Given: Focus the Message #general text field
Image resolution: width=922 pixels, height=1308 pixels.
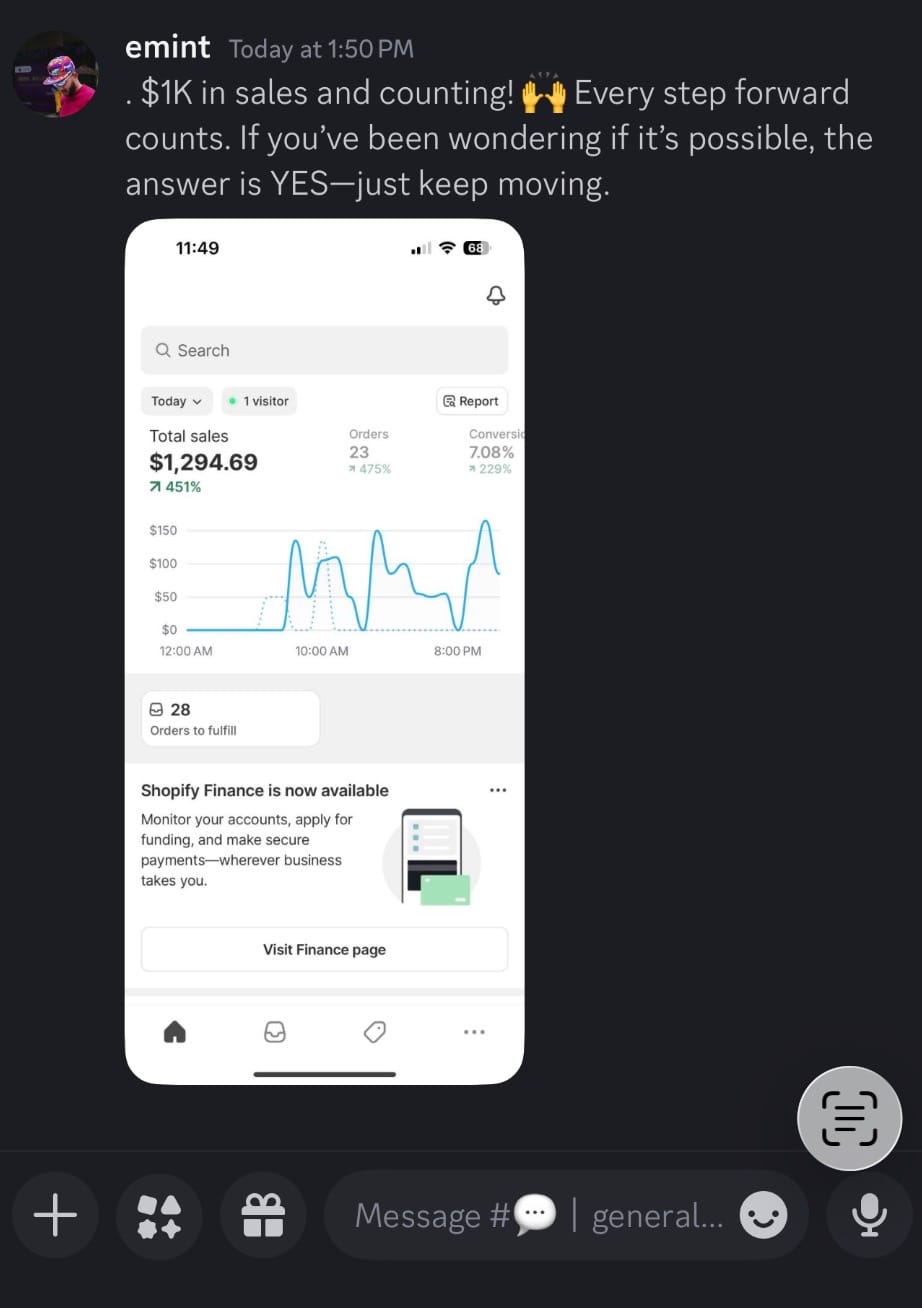Looking at the screenshot, I should 540,1216.
